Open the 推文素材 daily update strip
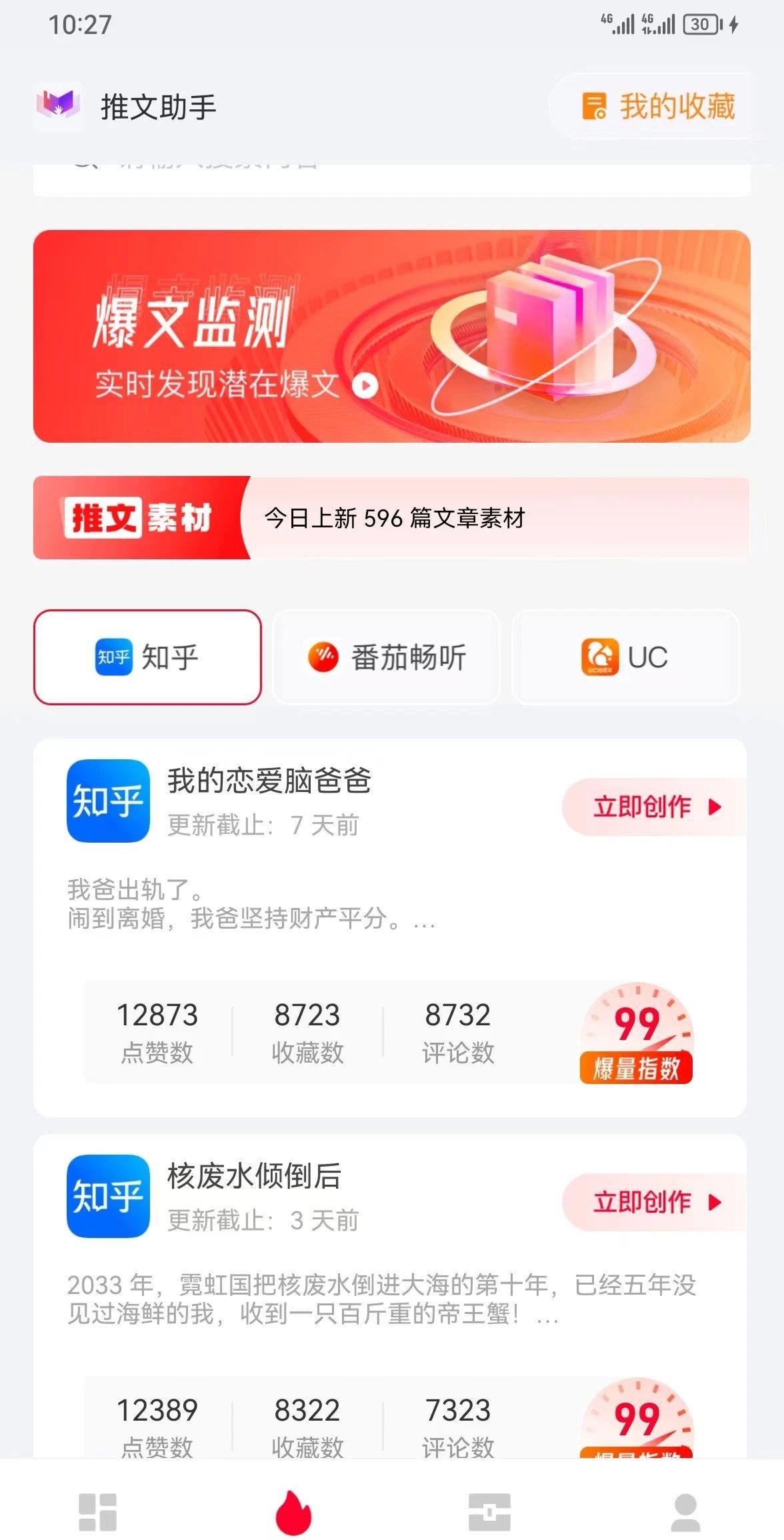The width and height of the screenshot is (784, 1540). coord(391,518)
